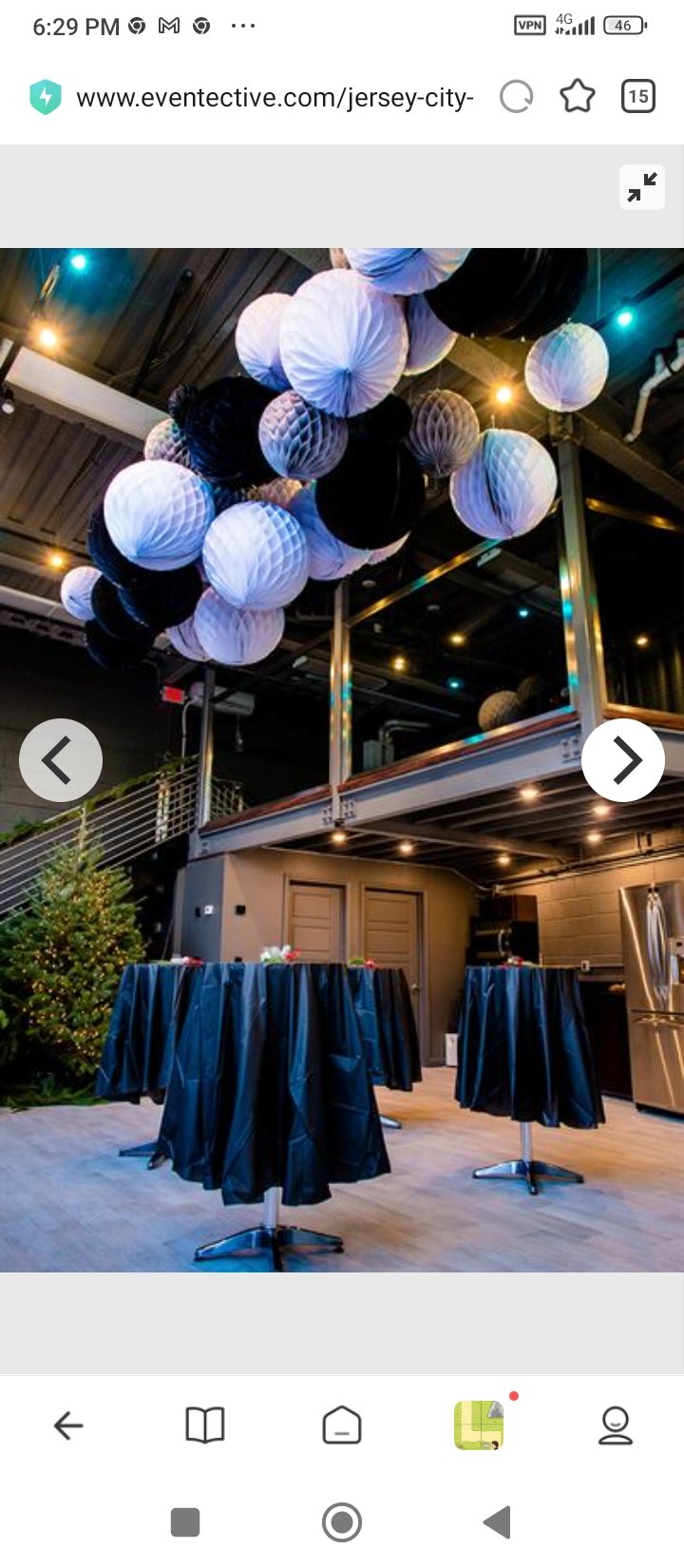Go to the browser home page
The height and width of the screenshot is (1568, 684).
(x=342, y=1425)
